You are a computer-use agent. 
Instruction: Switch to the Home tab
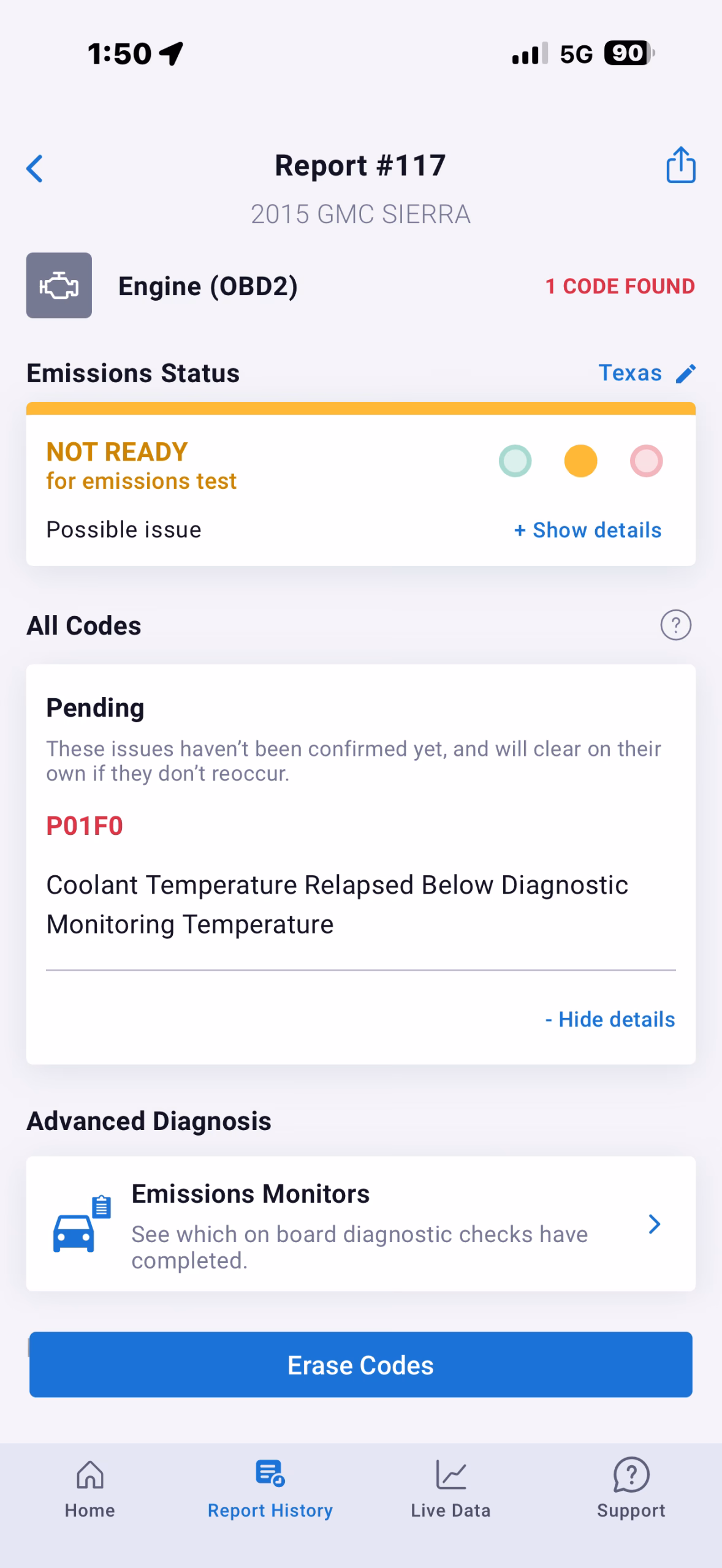click(x=90, y=1488)
